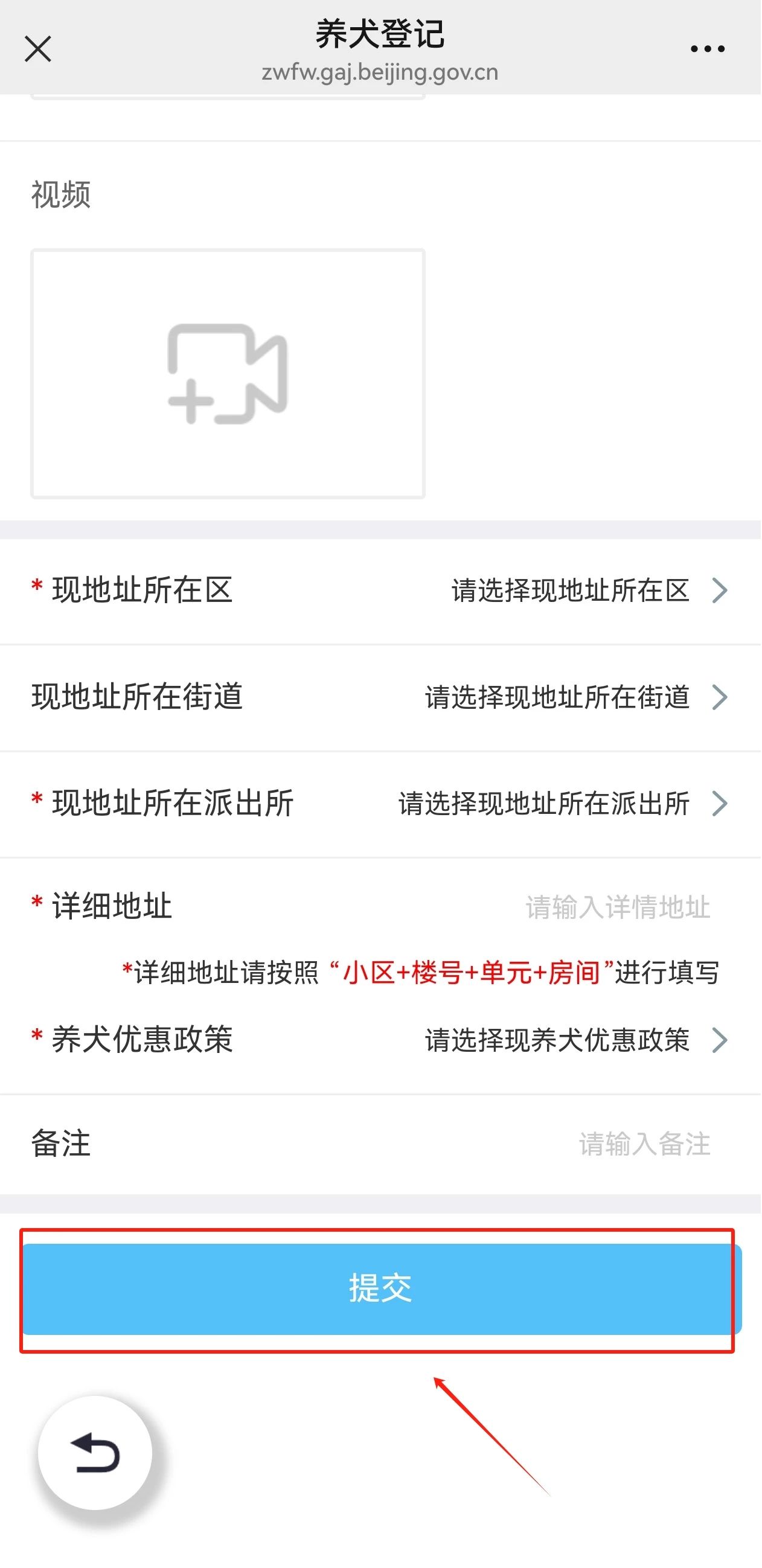Tap the floating back arrow button
The width and height of the screenshot is (762, 1568).
(95, 1452)
